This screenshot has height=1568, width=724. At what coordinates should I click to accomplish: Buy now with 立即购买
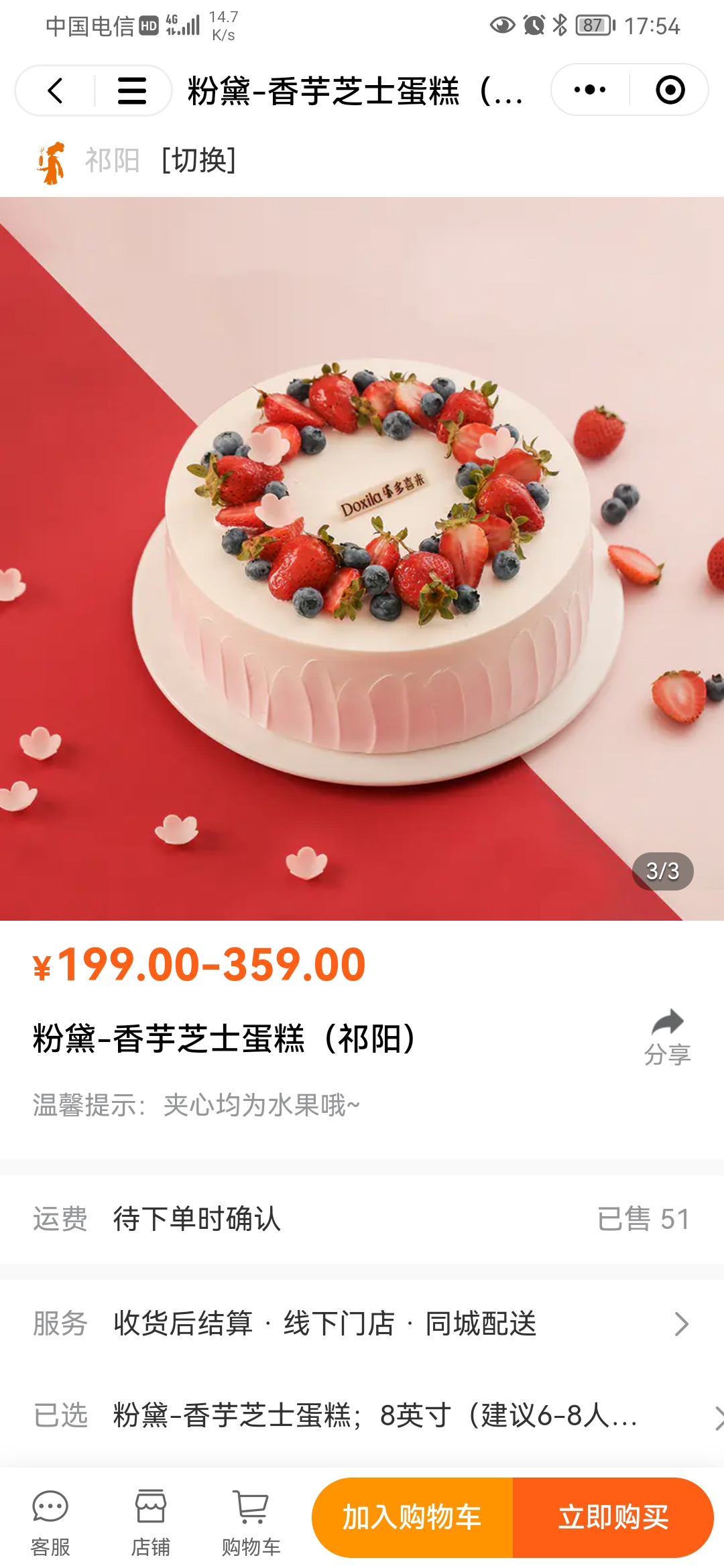(613, 1517)
